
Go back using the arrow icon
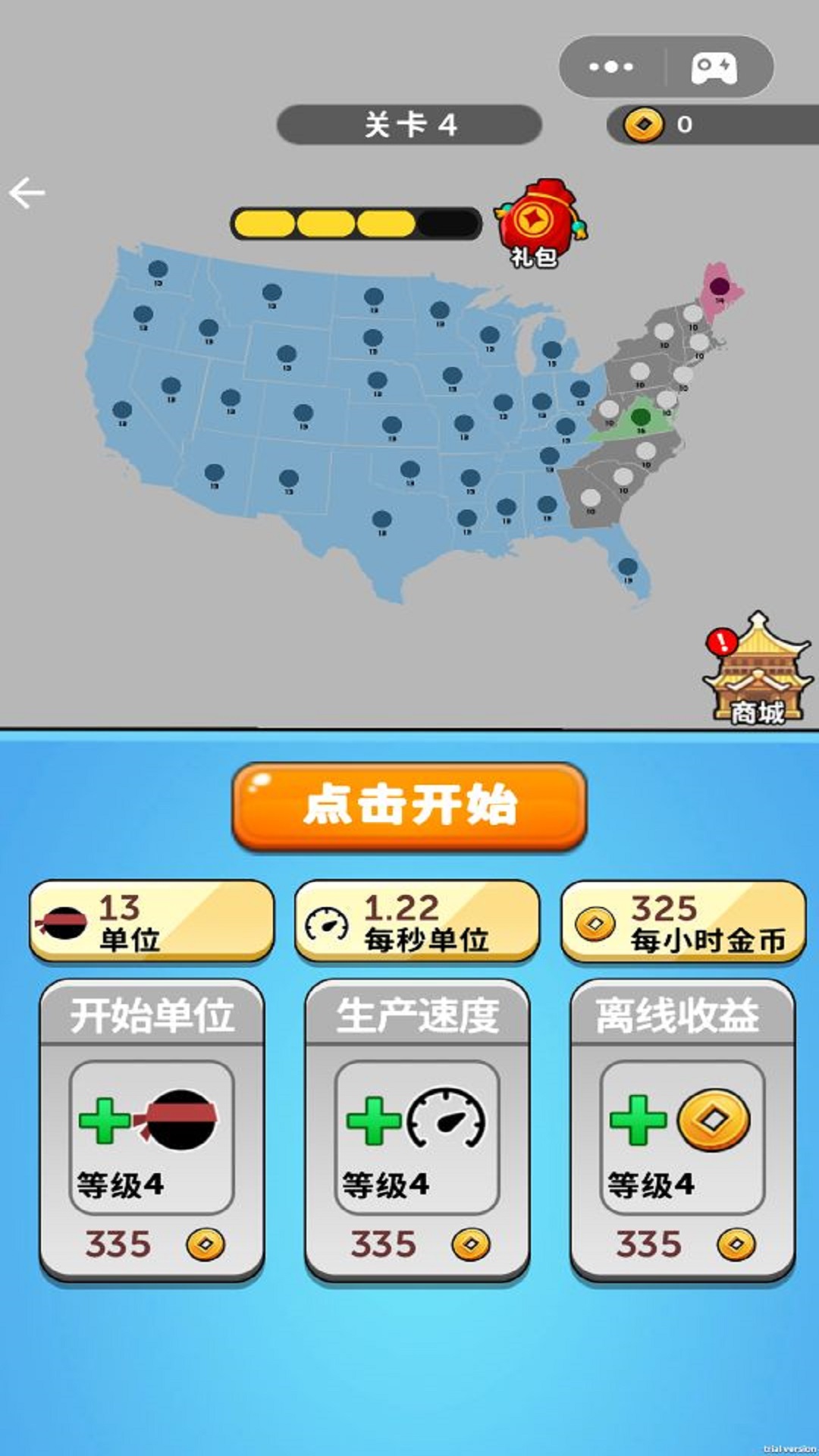[x=27, y=193]
